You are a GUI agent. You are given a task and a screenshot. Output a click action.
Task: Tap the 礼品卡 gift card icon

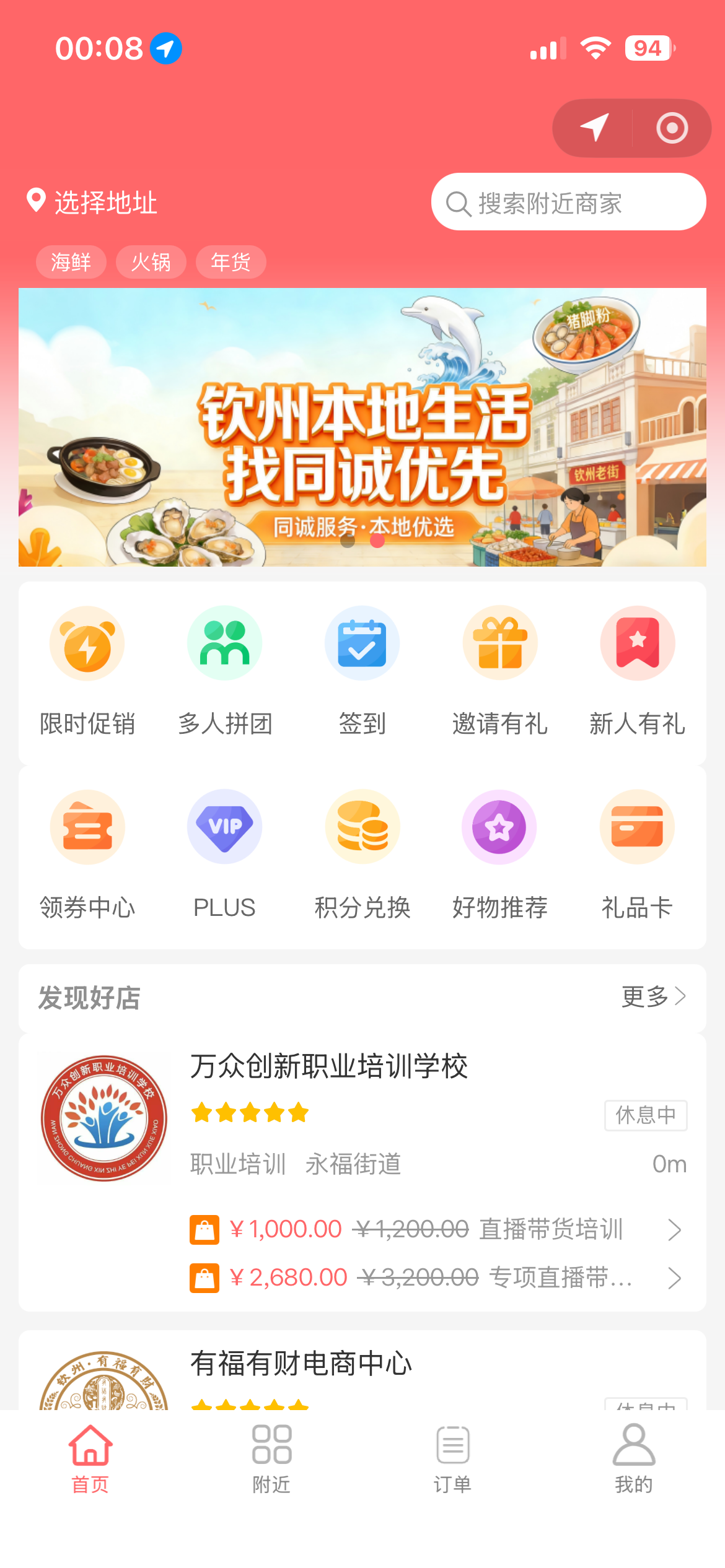click(637, 826)
